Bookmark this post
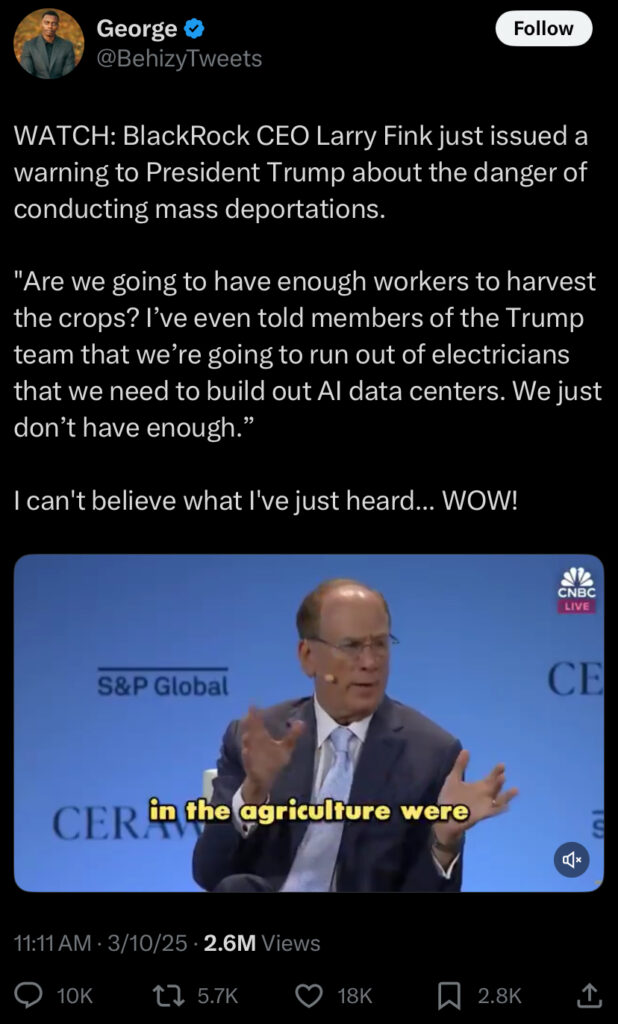Viewport: 618px width, 1024px height. (450, 995)
